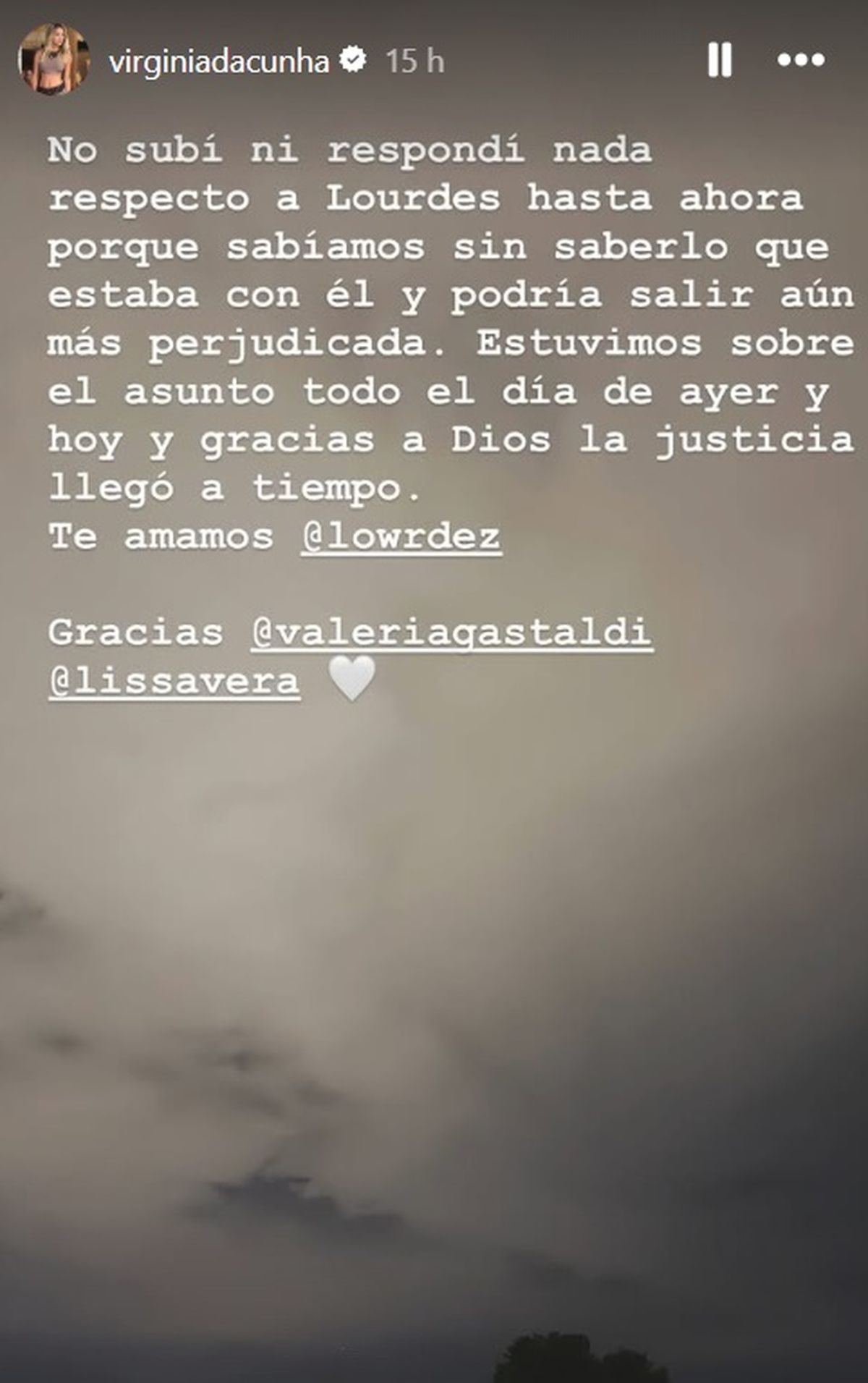Open the three-dot options menu
Screen dimensions: 868x1383
[x=801, y=60]
